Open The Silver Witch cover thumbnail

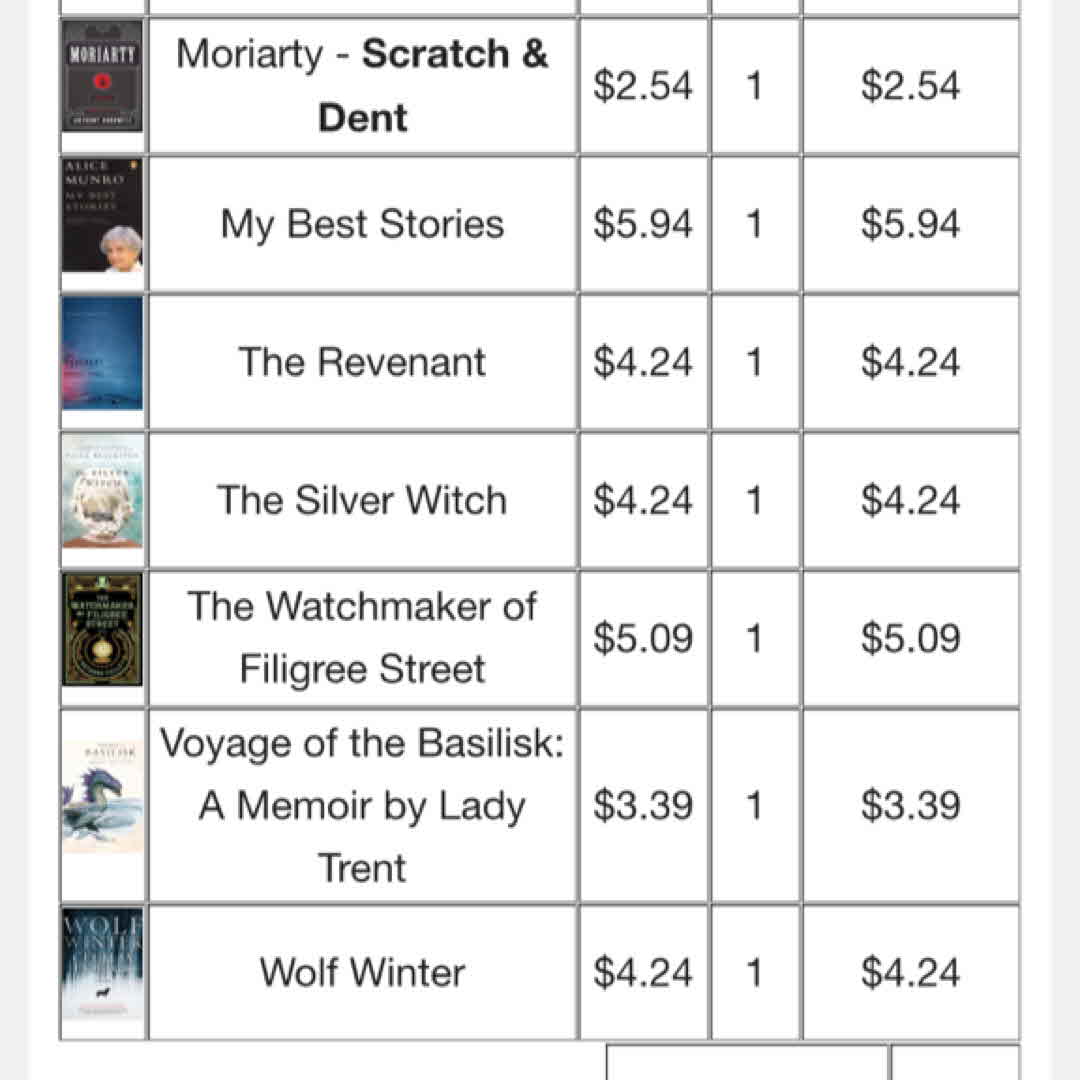pos(103,491)
